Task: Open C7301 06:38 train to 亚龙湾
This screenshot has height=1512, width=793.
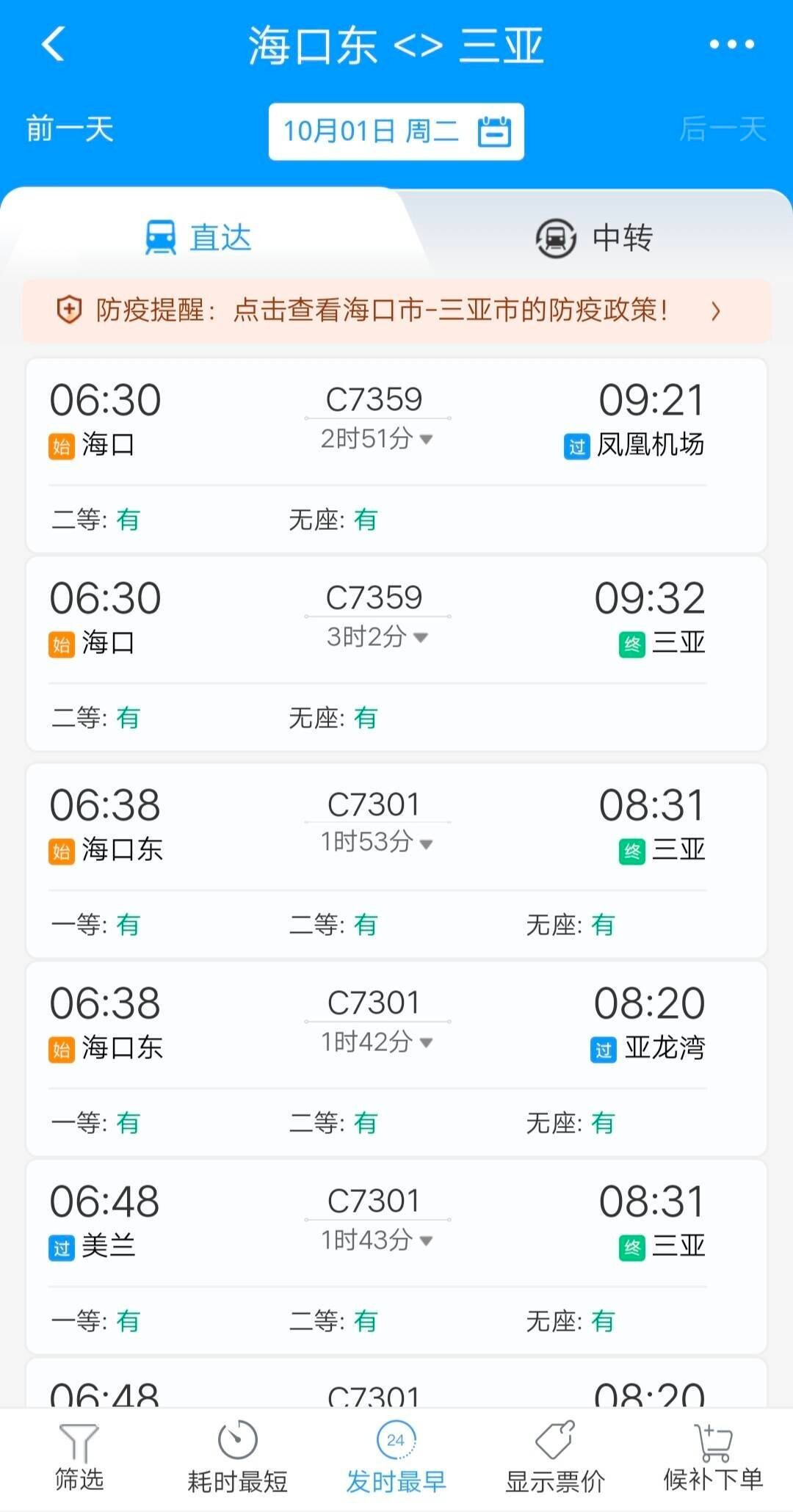Action: coord(396,1058)
